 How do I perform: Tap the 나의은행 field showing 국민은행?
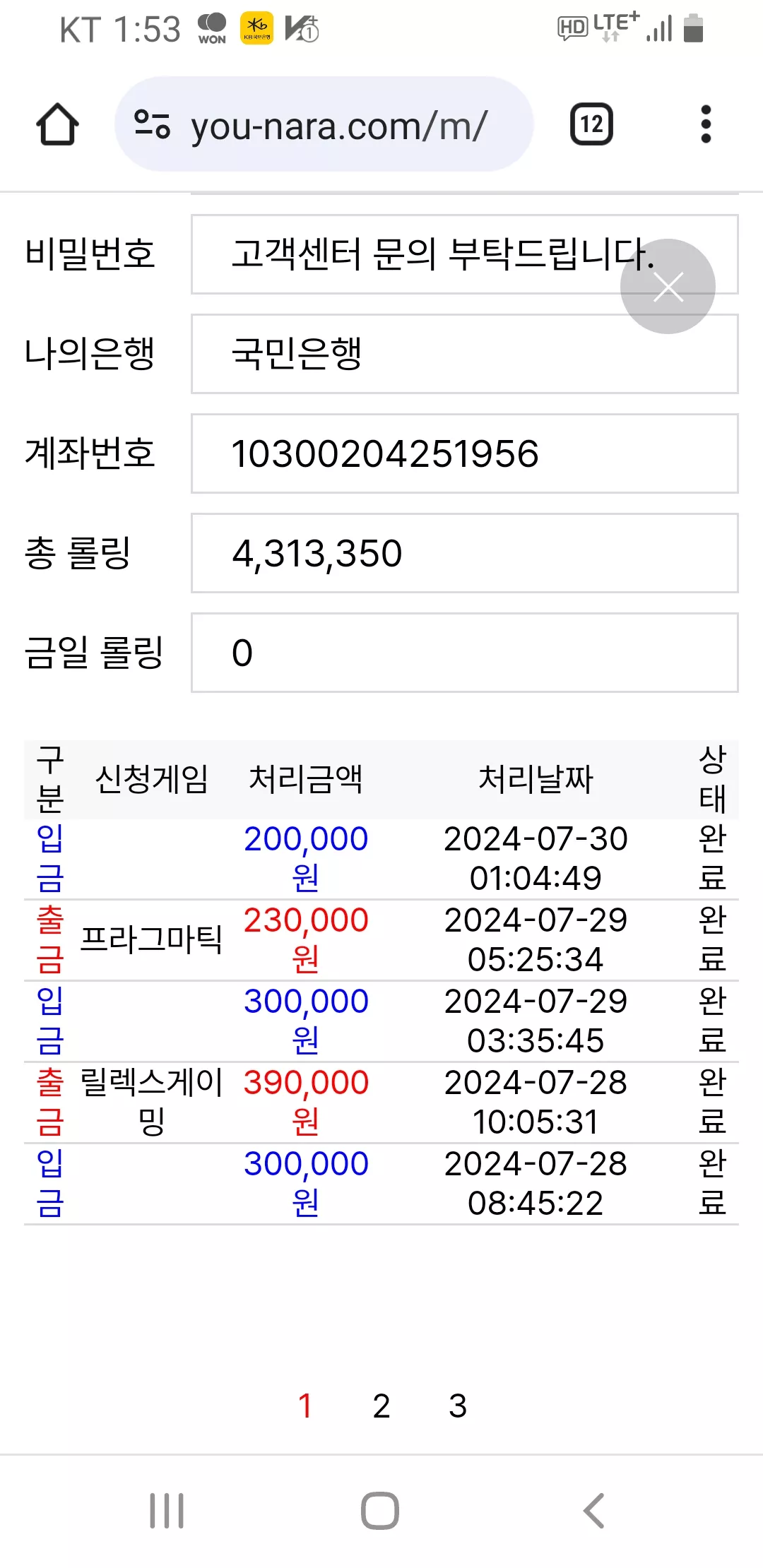(464, 354)
